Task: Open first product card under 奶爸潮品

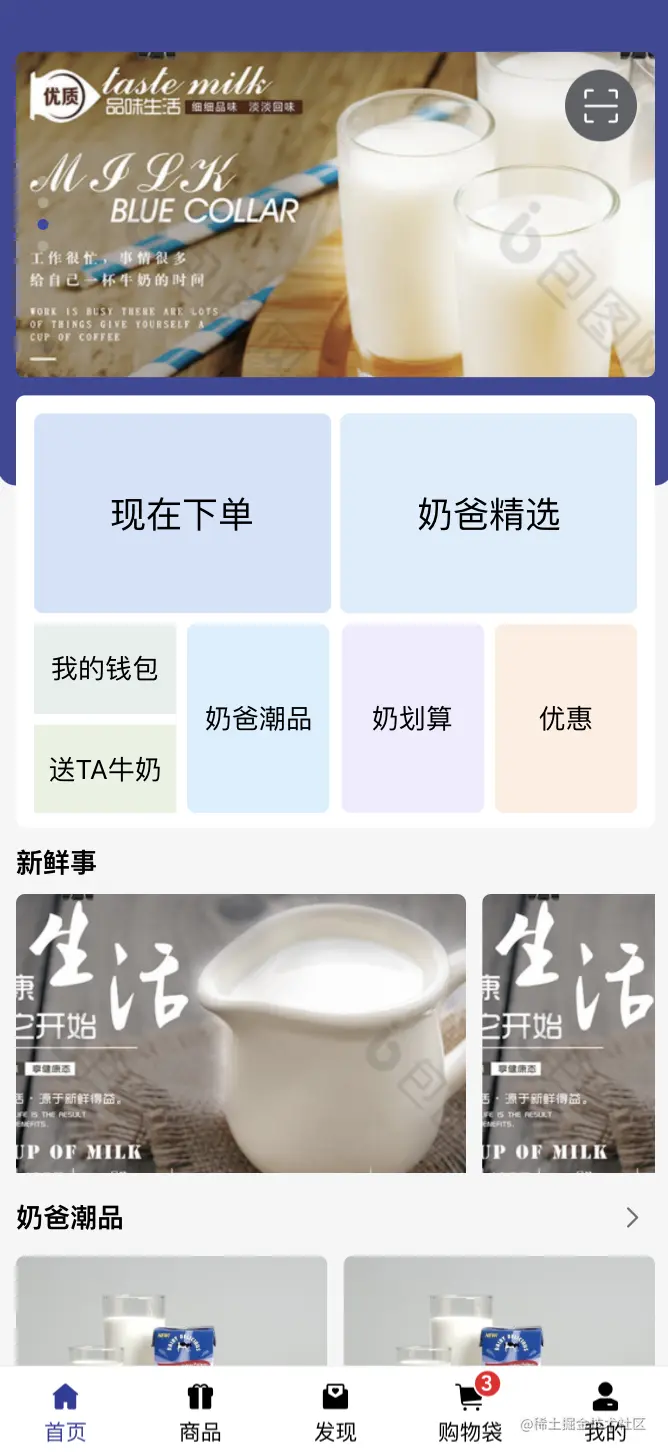Action: pos(171,1310)
